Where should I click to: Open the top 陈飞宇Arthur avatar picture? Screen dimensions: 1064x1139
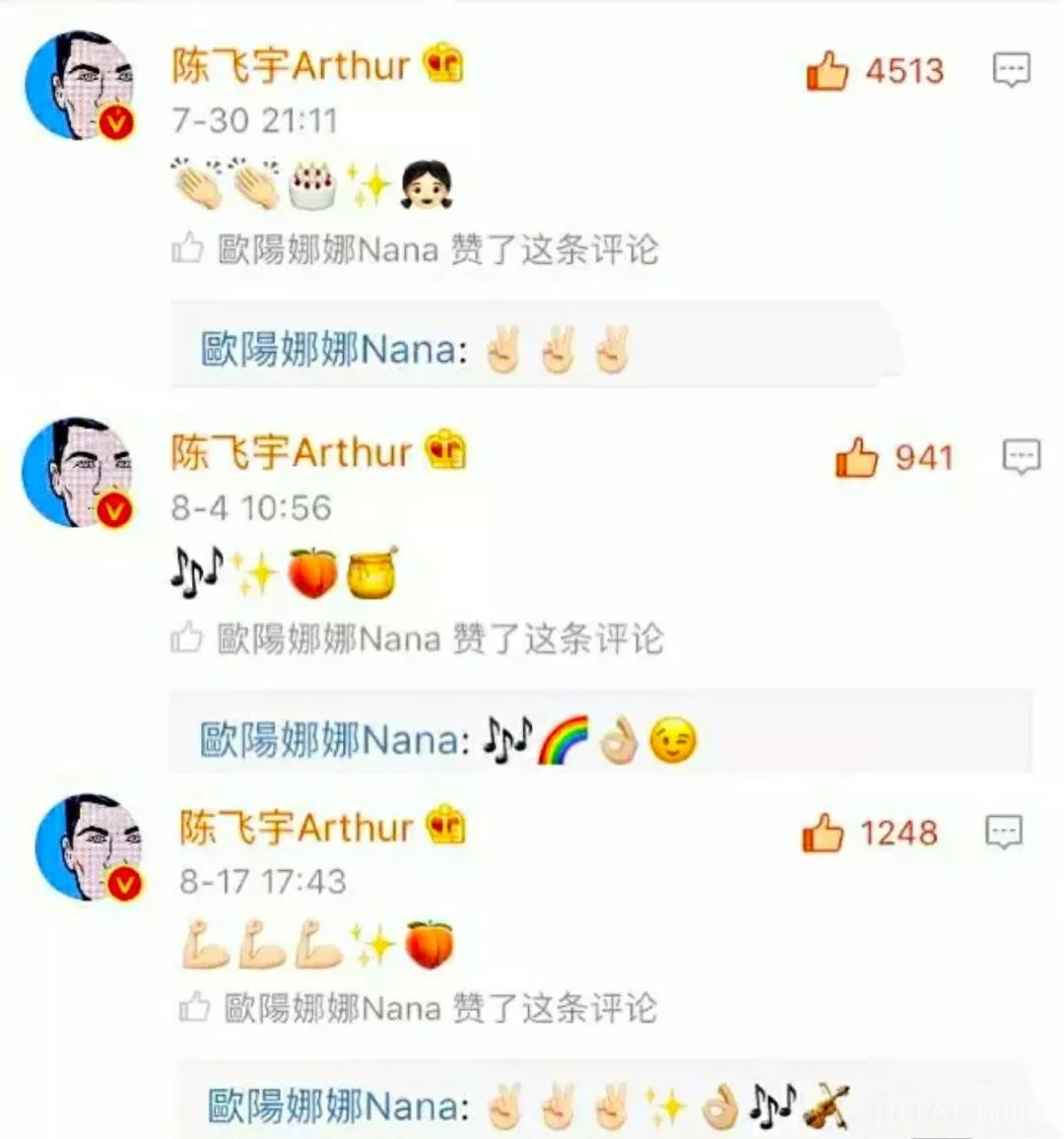tap(84, 84)
